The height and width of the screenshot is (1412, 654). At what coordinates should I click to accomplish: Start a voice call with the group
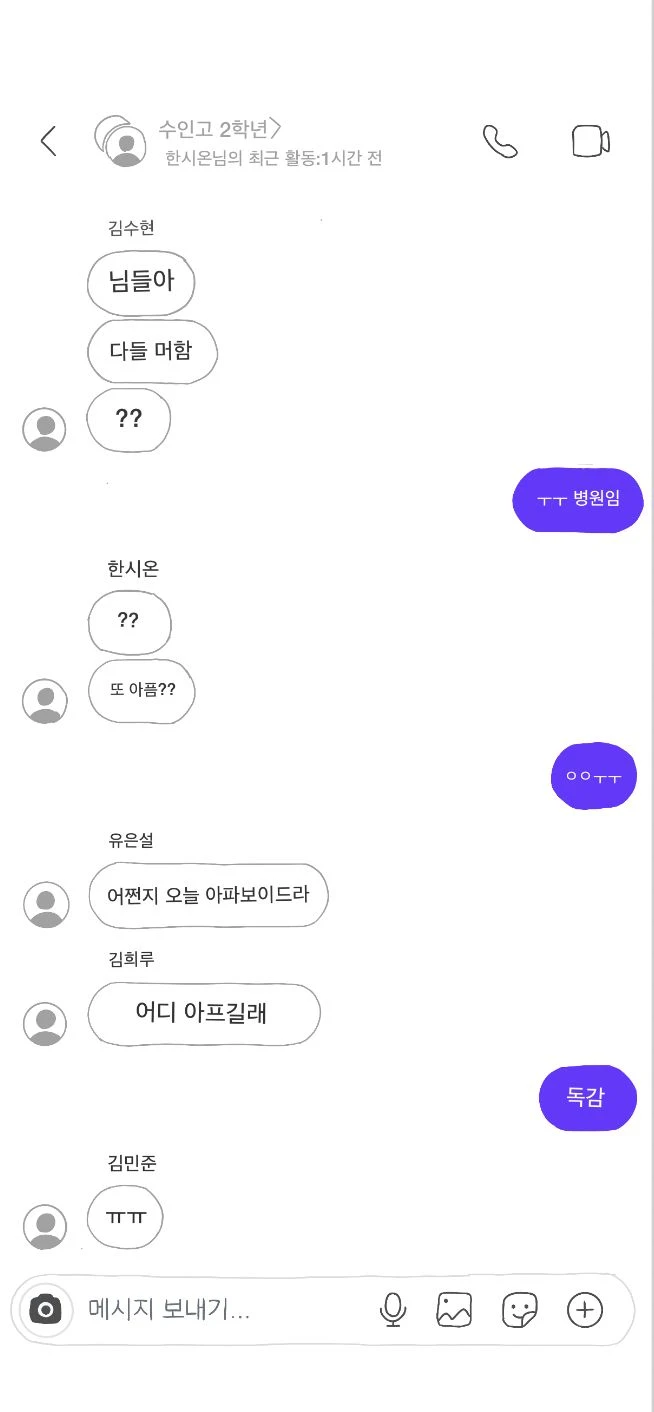(x=500, y=142)
